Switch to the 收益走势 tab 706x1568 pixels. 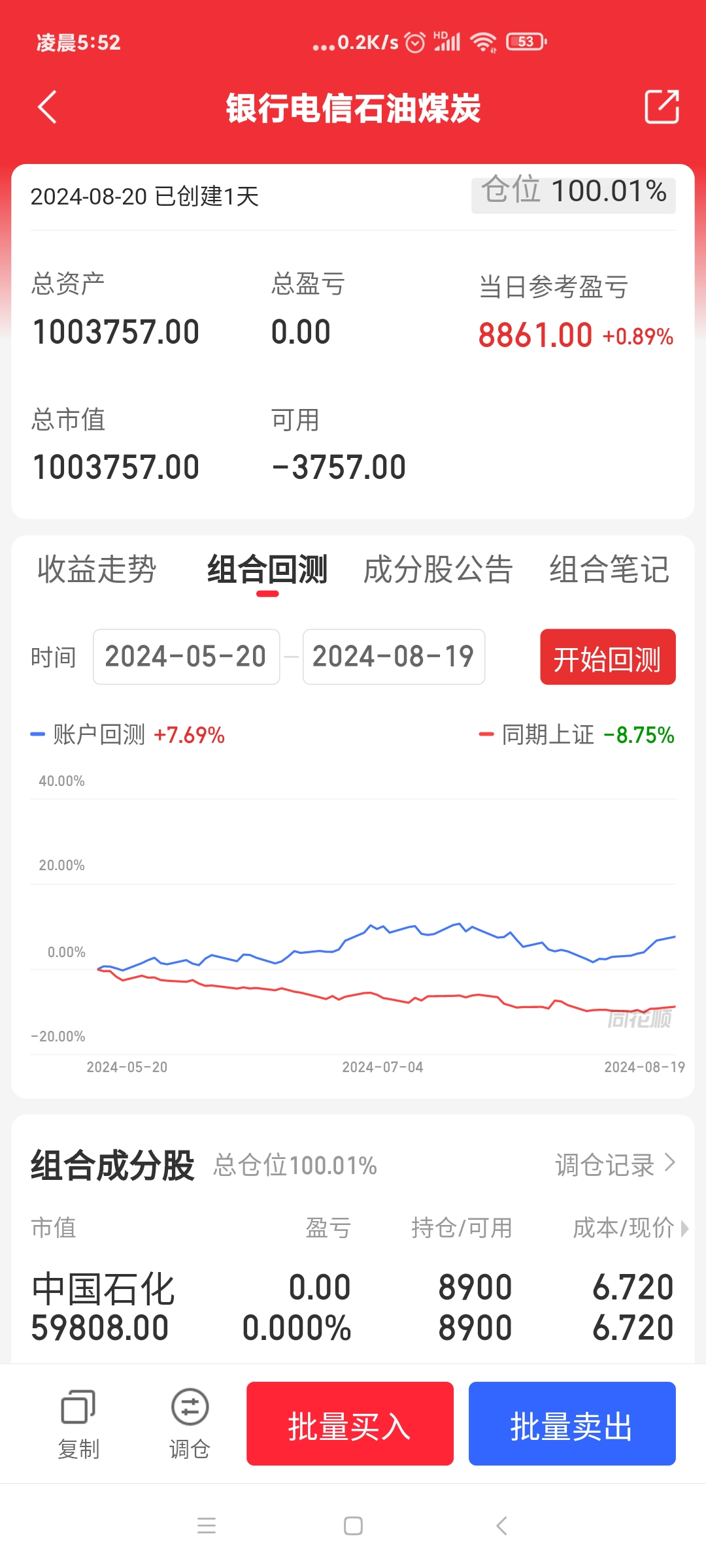pyautogui.click(x=97, y=569)
